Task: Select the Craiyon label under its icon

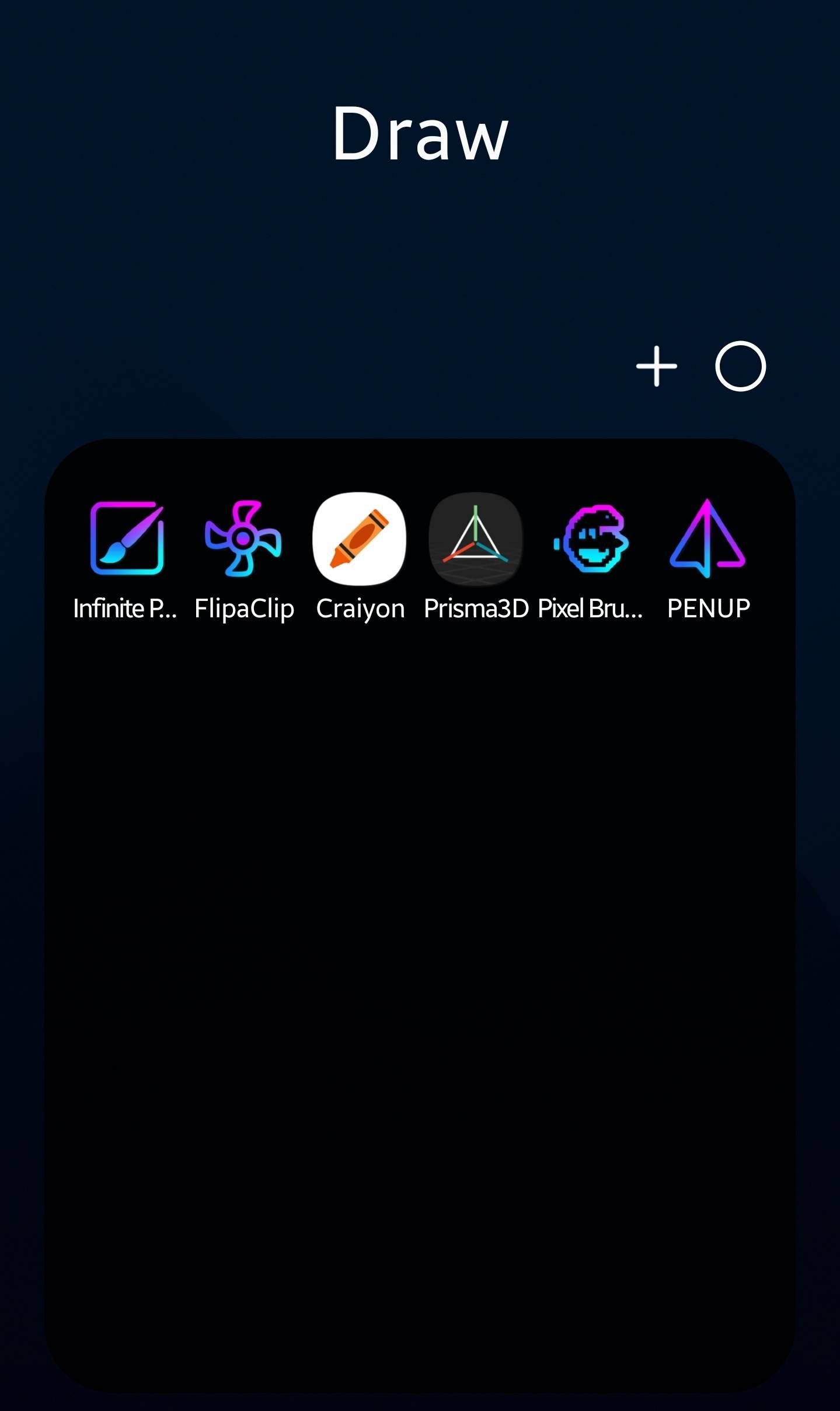Action: click(360, 609)
